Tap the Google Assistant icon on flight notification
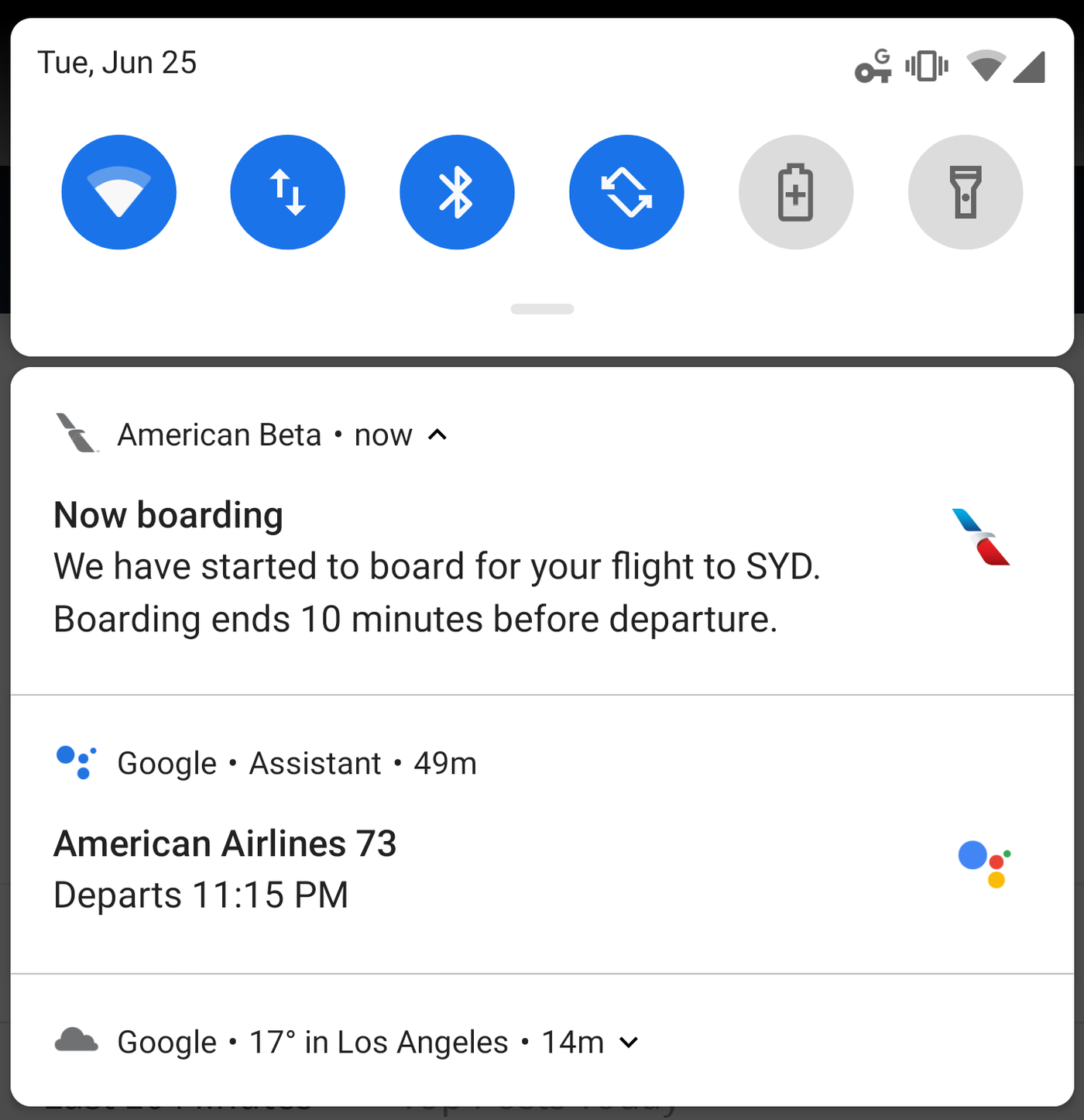 (x=983, y=864)
